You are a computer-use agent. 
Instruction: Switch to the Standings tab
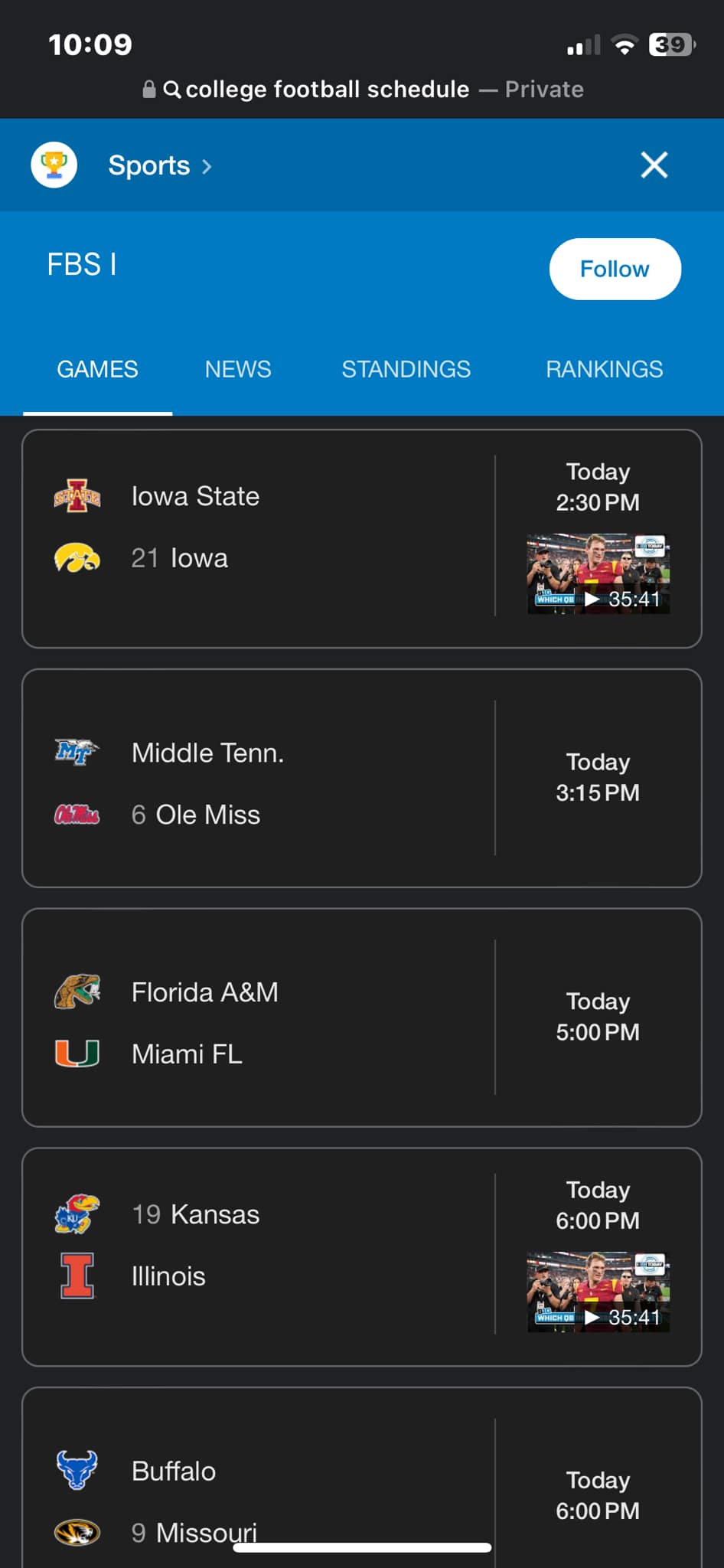[x=406, y=369]
